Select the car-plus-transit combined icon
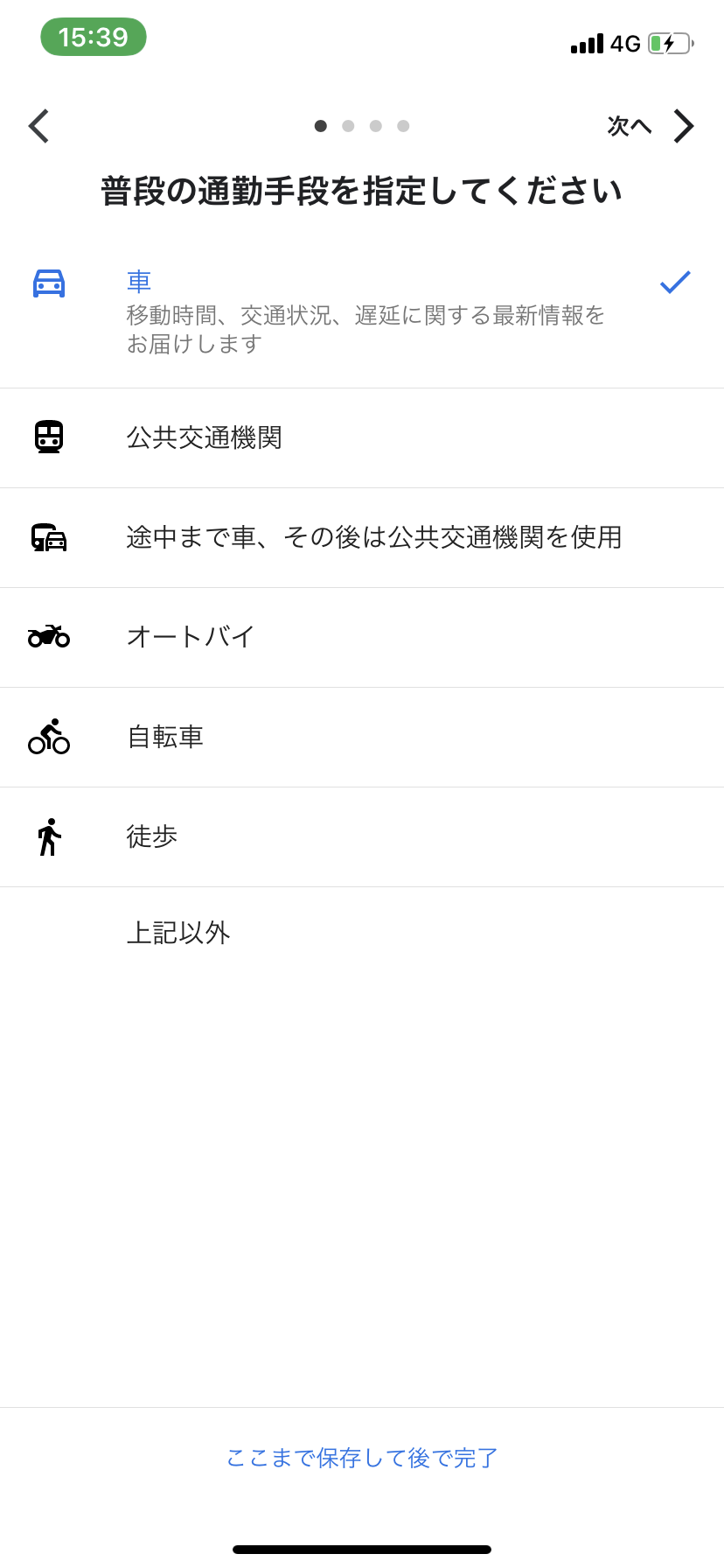 point(50,537)
